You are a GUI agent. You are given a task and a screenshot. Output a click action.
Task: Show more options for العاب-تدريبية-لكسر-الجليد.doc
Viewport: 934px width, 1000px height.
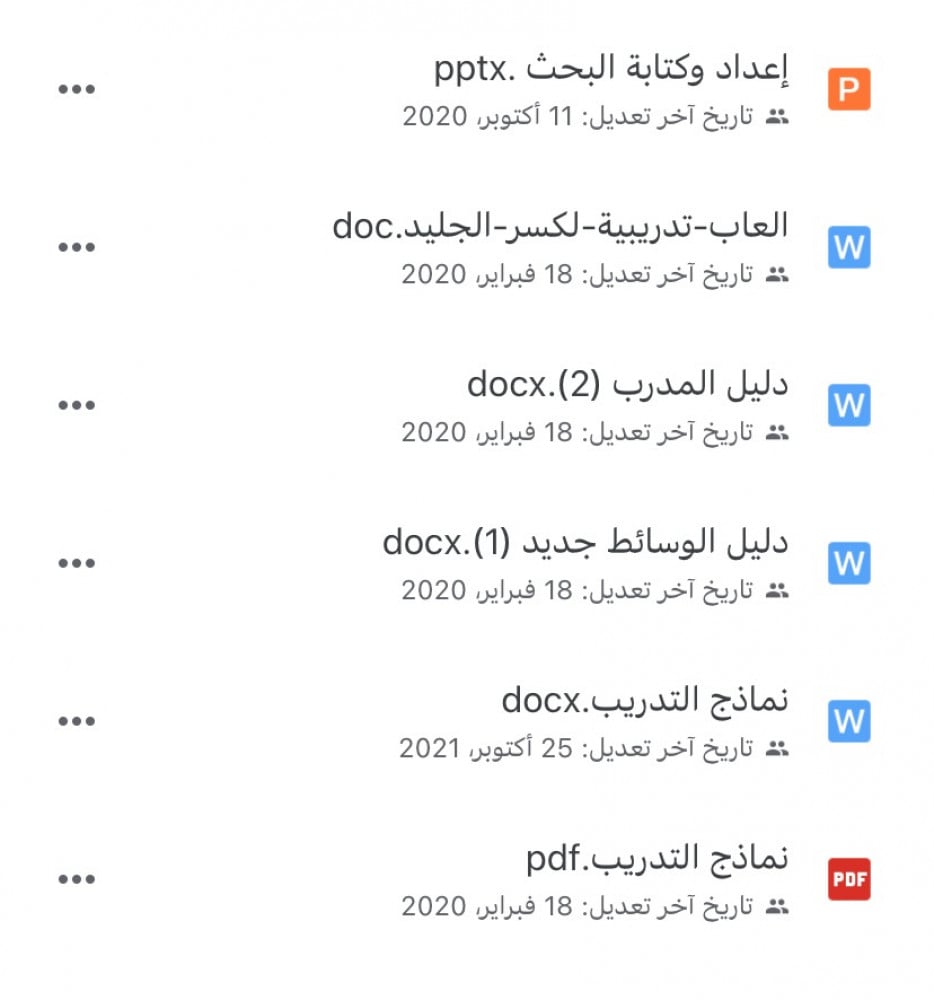(x=76, y=247)
